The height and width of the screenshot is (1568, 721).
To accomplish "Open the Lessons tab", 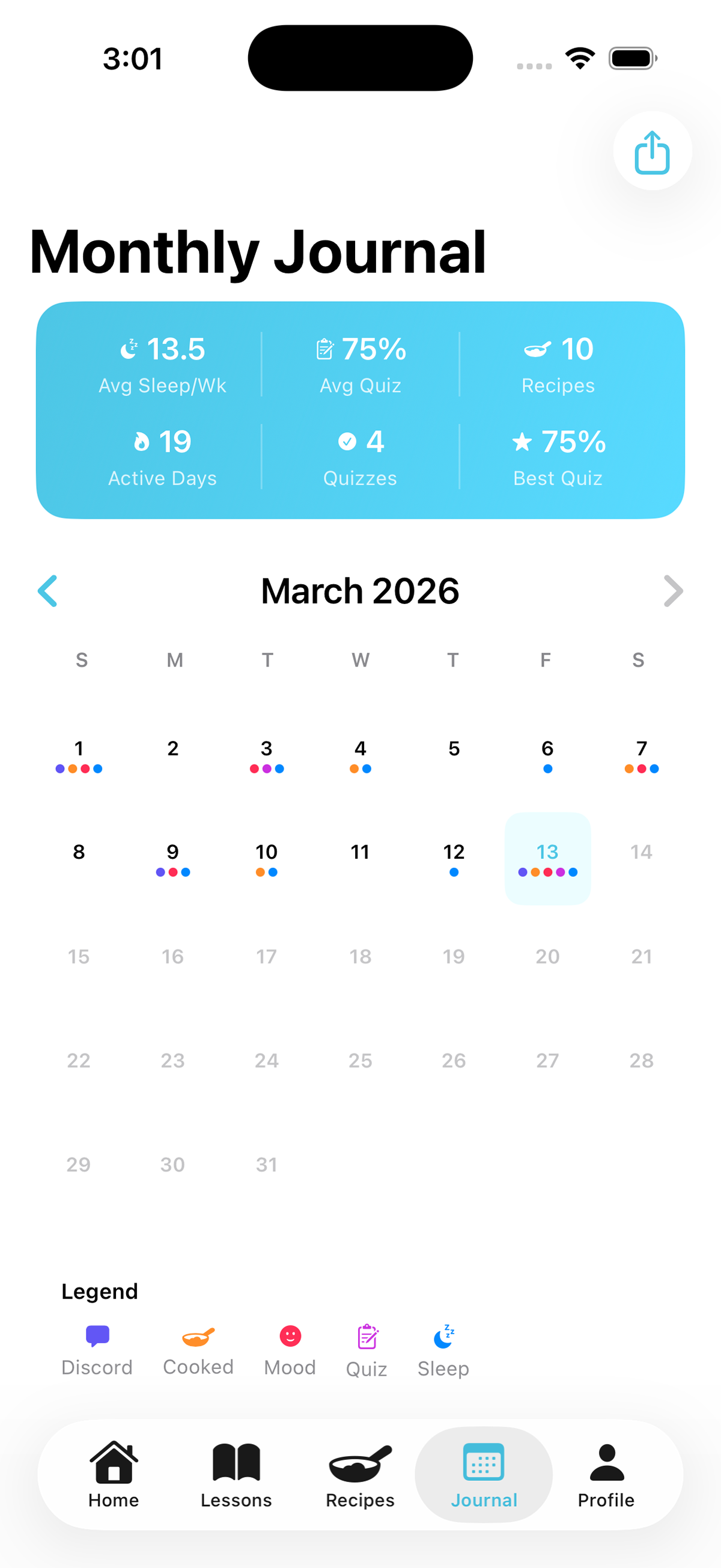I will [x=236, y=1474].
